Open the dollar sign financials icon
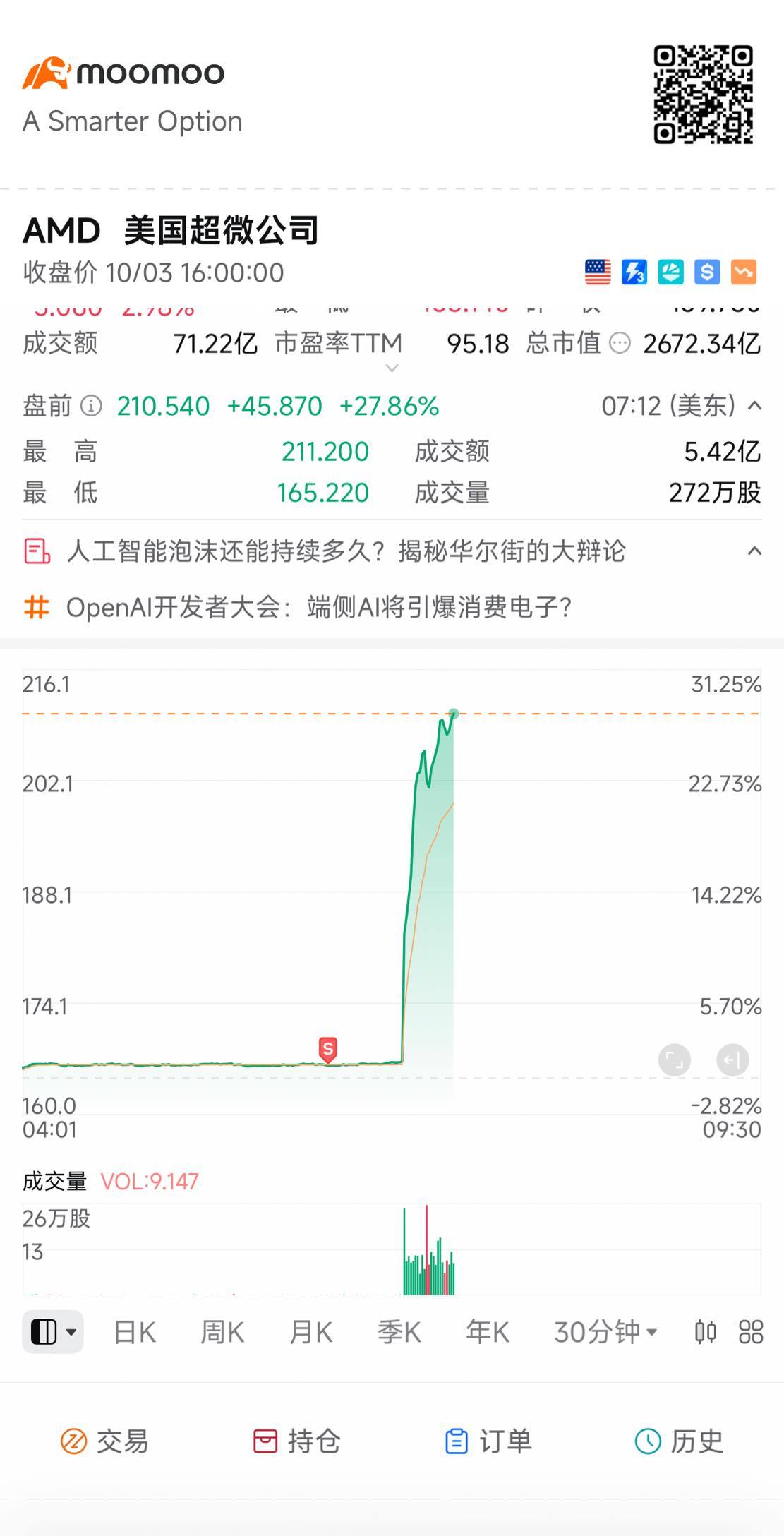The height and width of the screenshot is (1536, 784). coord(706,272)
